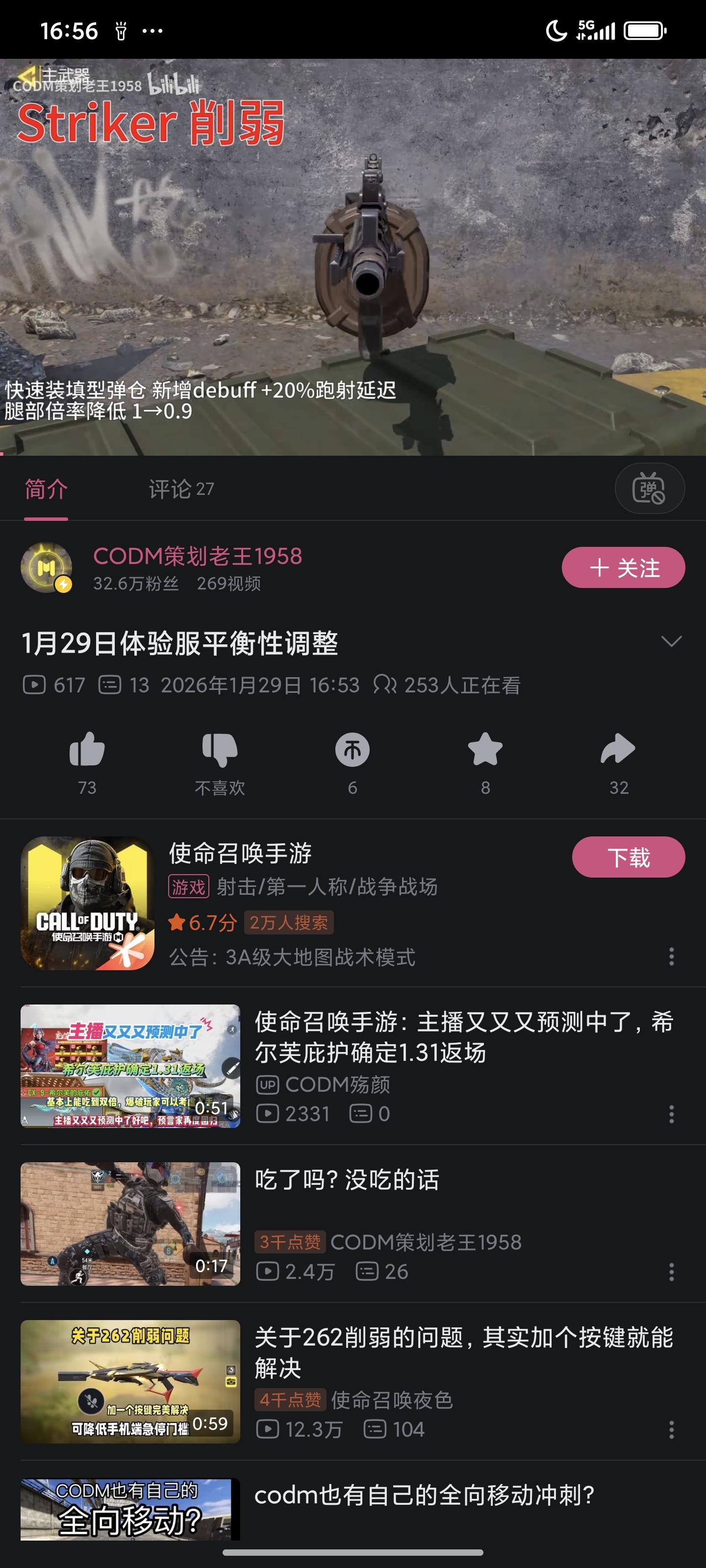Screen dimensions: 706x1568
Task: Give coins to this video
Action: coord(352,750)
